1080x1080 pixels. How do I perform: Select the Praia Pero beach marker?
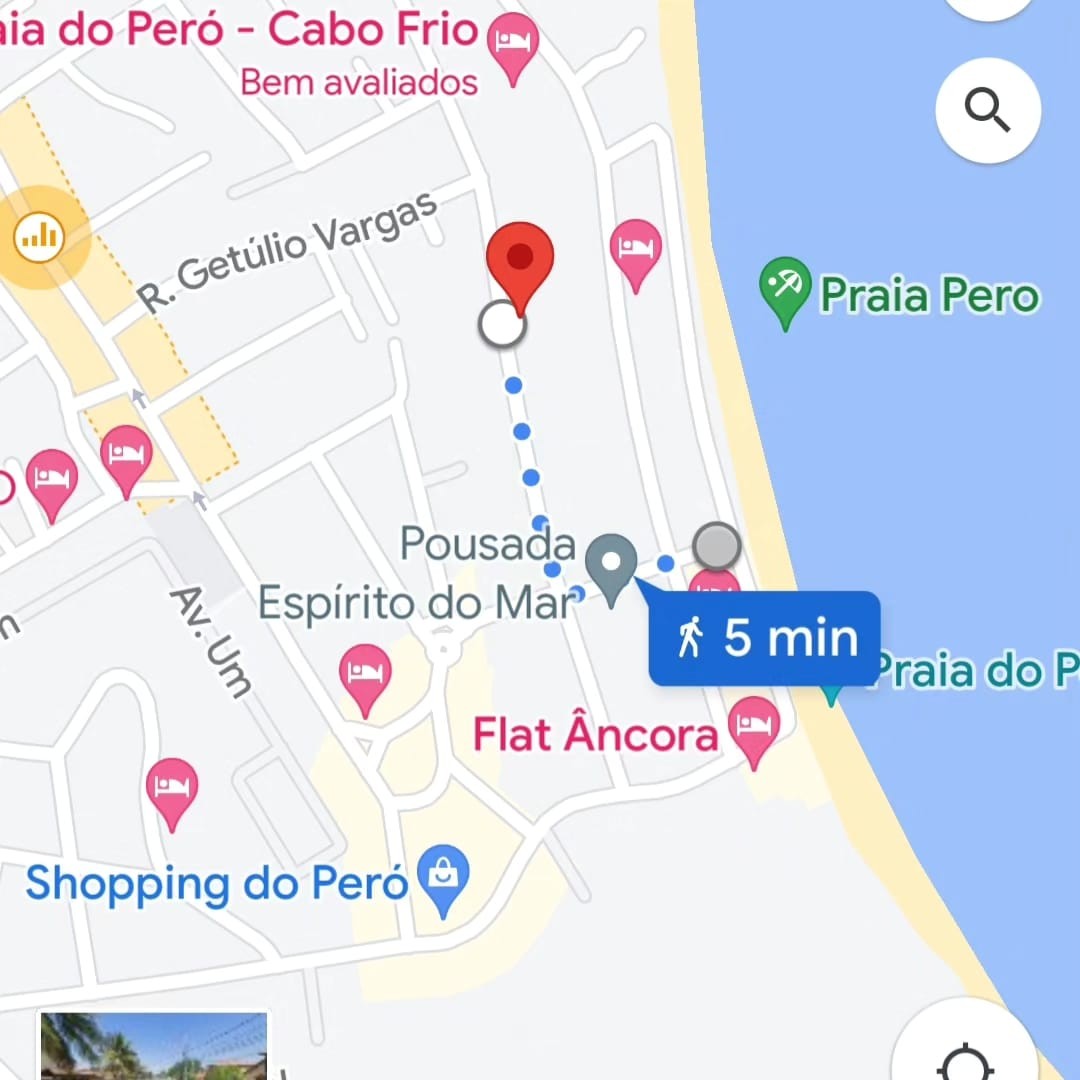tap(785, 290)
